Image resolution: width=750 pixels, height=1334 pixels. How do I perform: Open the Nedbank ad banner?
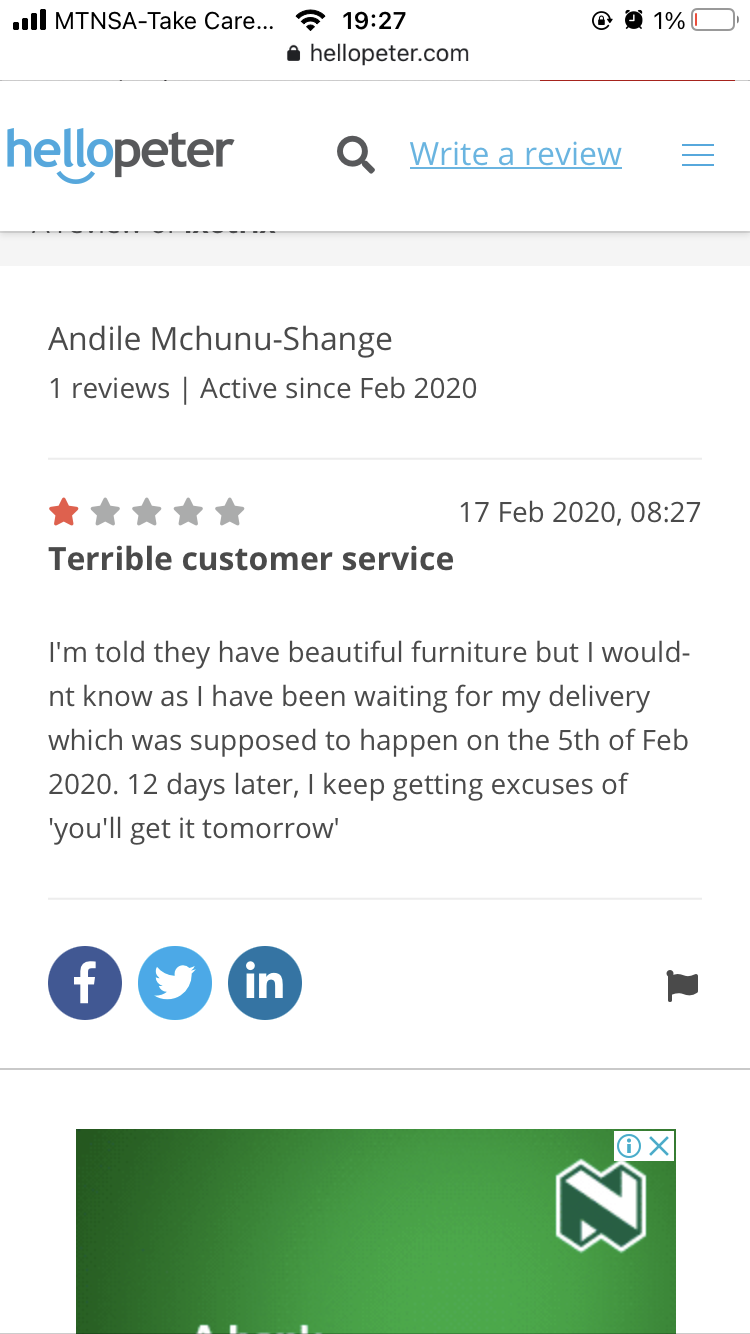[x=375, y=1232]
